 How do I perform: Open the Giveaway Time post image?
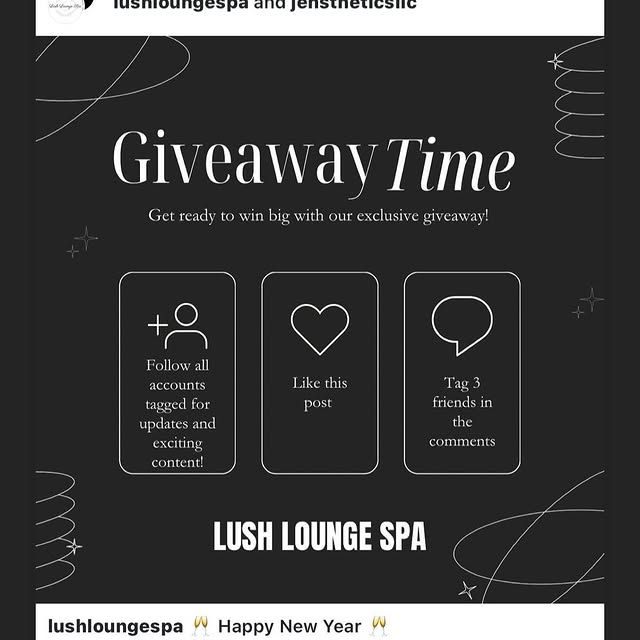[320, 320]
